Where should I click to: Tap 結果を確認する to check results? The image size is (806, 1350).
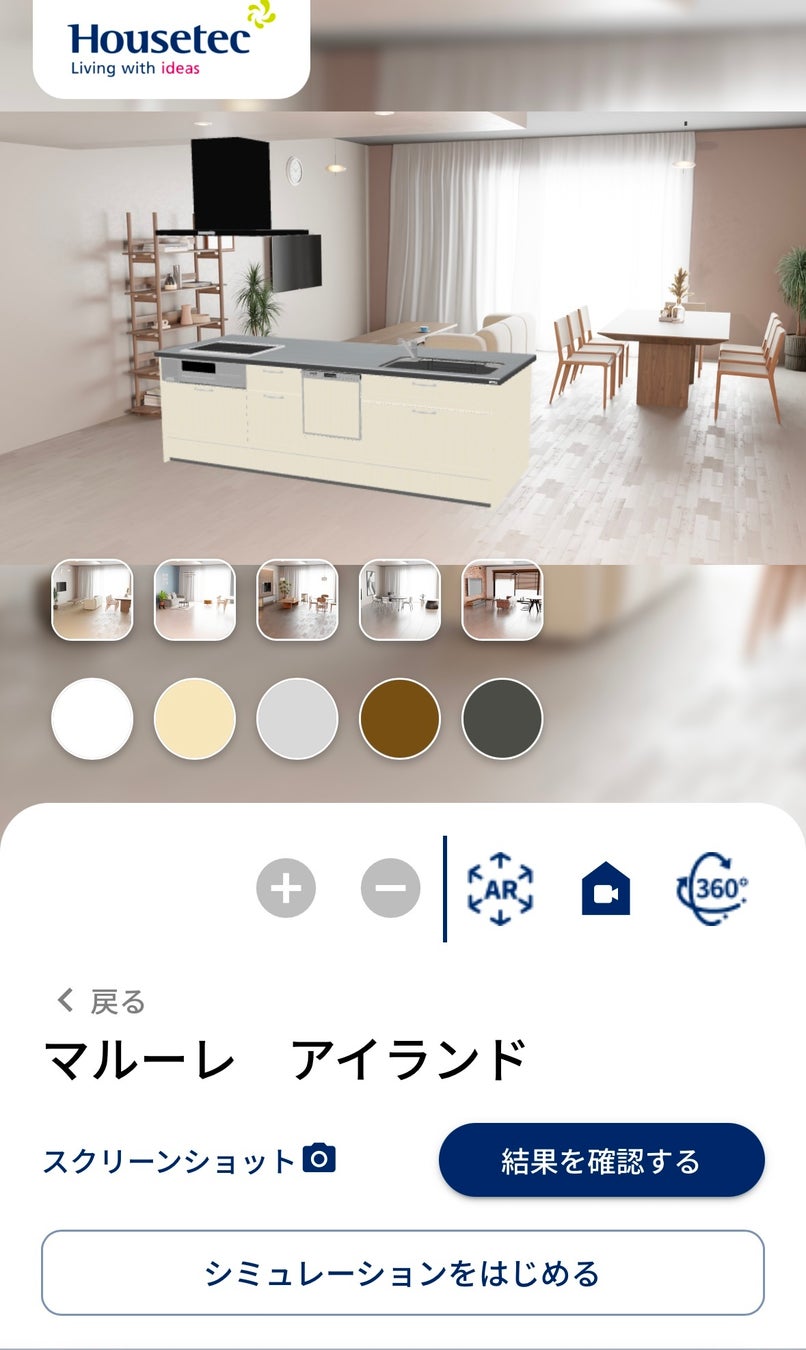[601, 1160]
